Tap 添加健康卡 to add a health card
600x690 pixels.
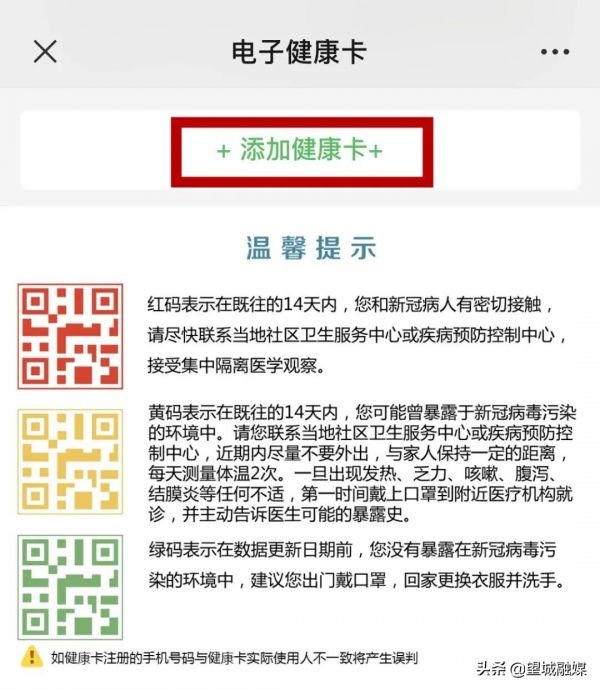(x=300, y=150)
